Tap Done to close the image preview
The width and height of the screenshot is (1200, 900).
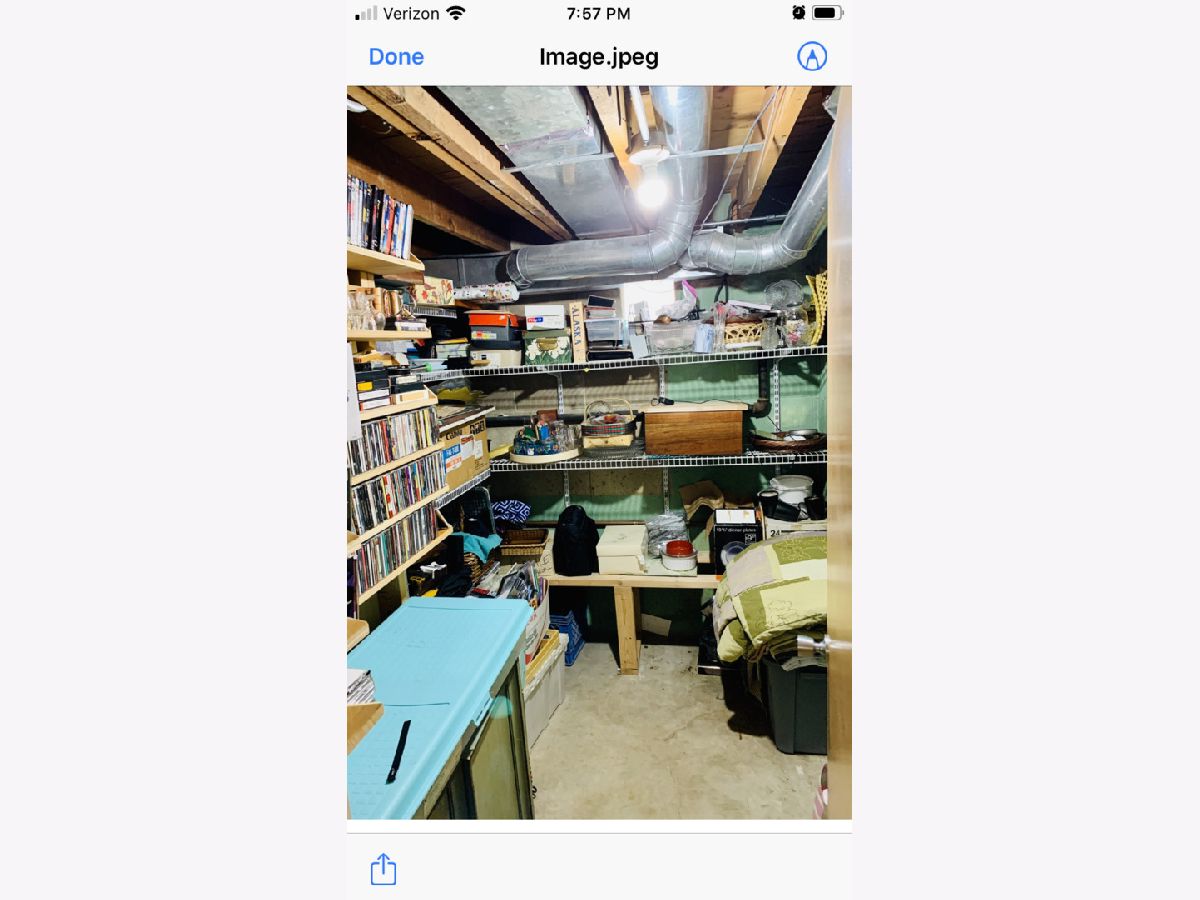[x=396, y=57]
